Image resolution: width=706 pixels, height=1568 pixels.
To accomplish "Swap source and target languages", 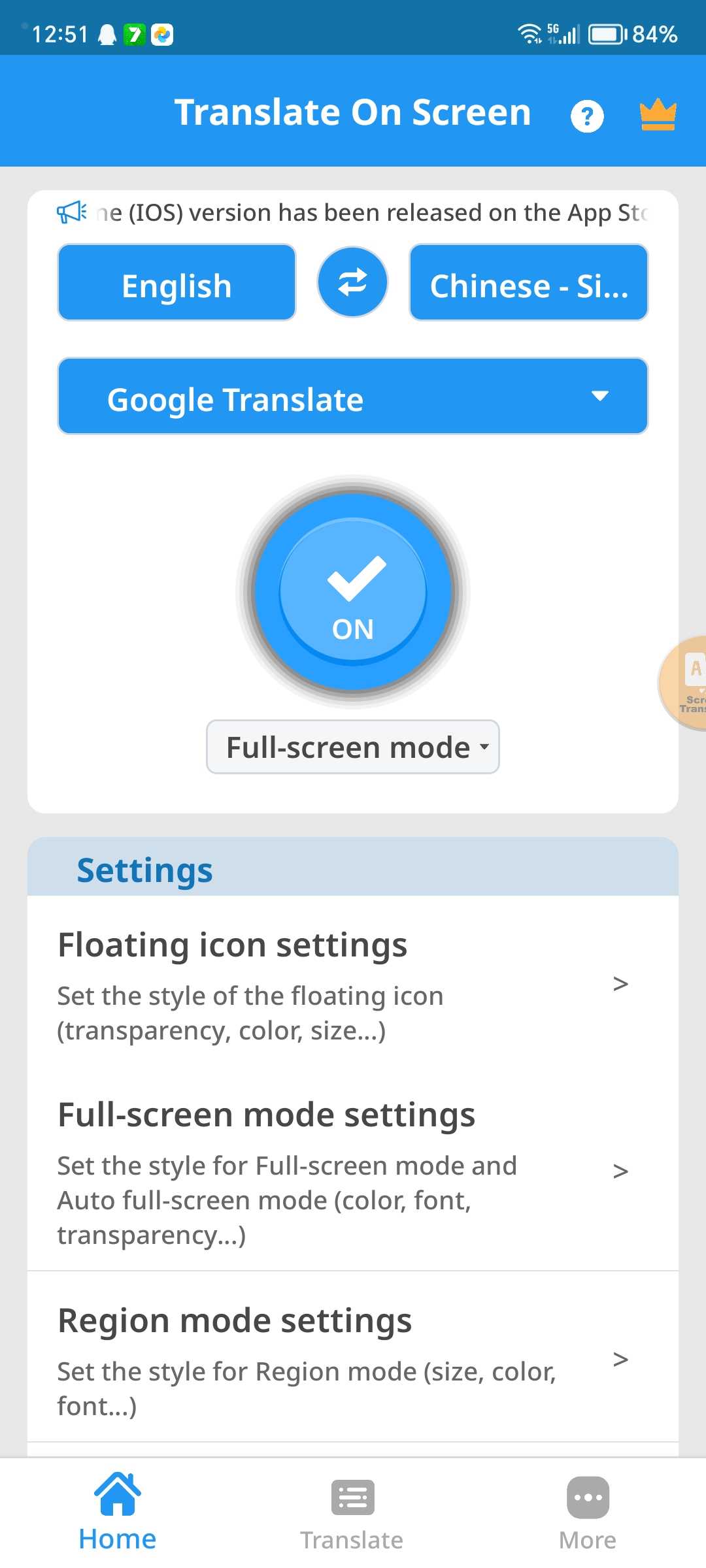I will pos(352,282).
